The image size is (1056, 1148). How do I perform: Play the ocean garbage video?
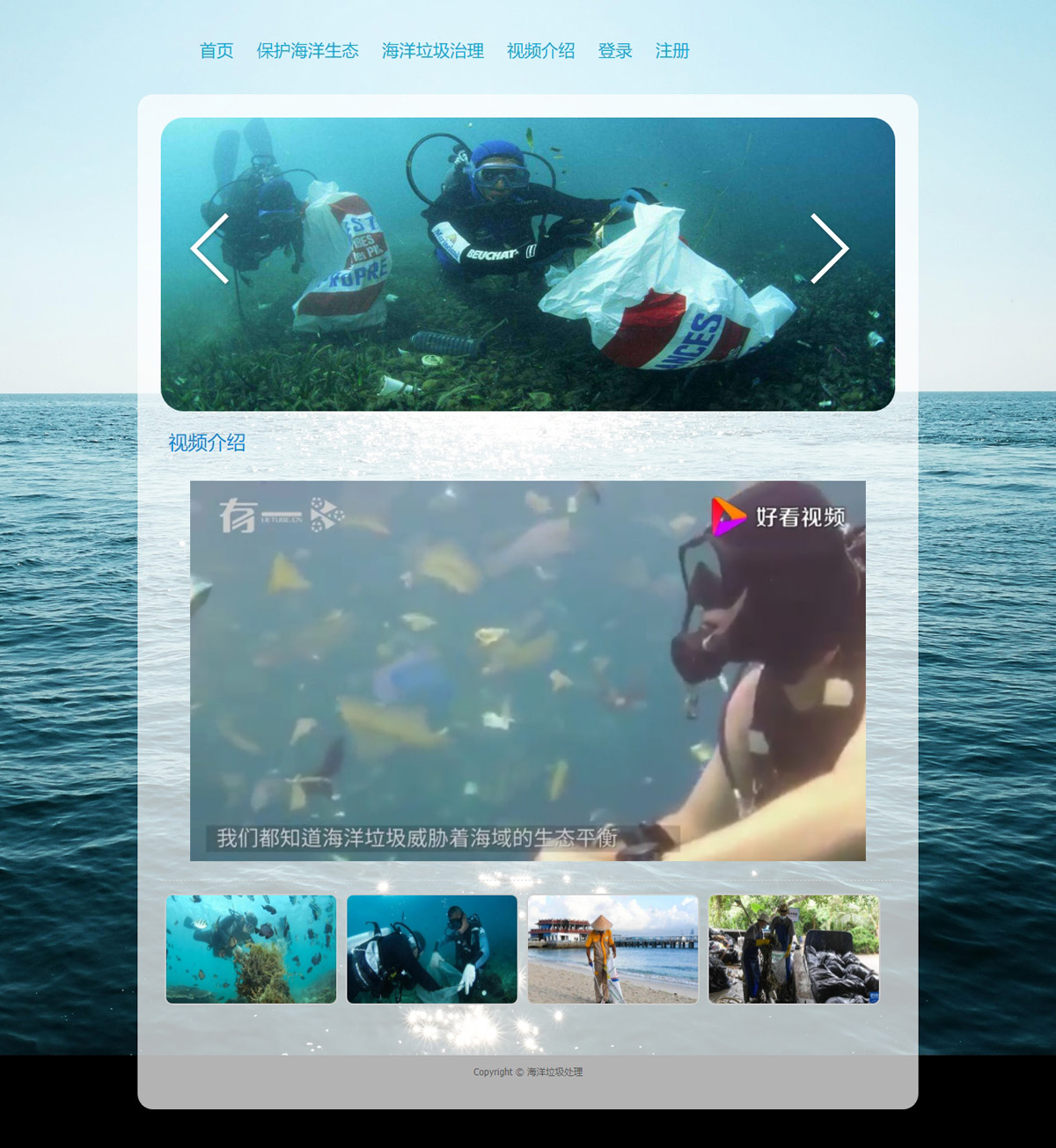[x=528, y=670]
